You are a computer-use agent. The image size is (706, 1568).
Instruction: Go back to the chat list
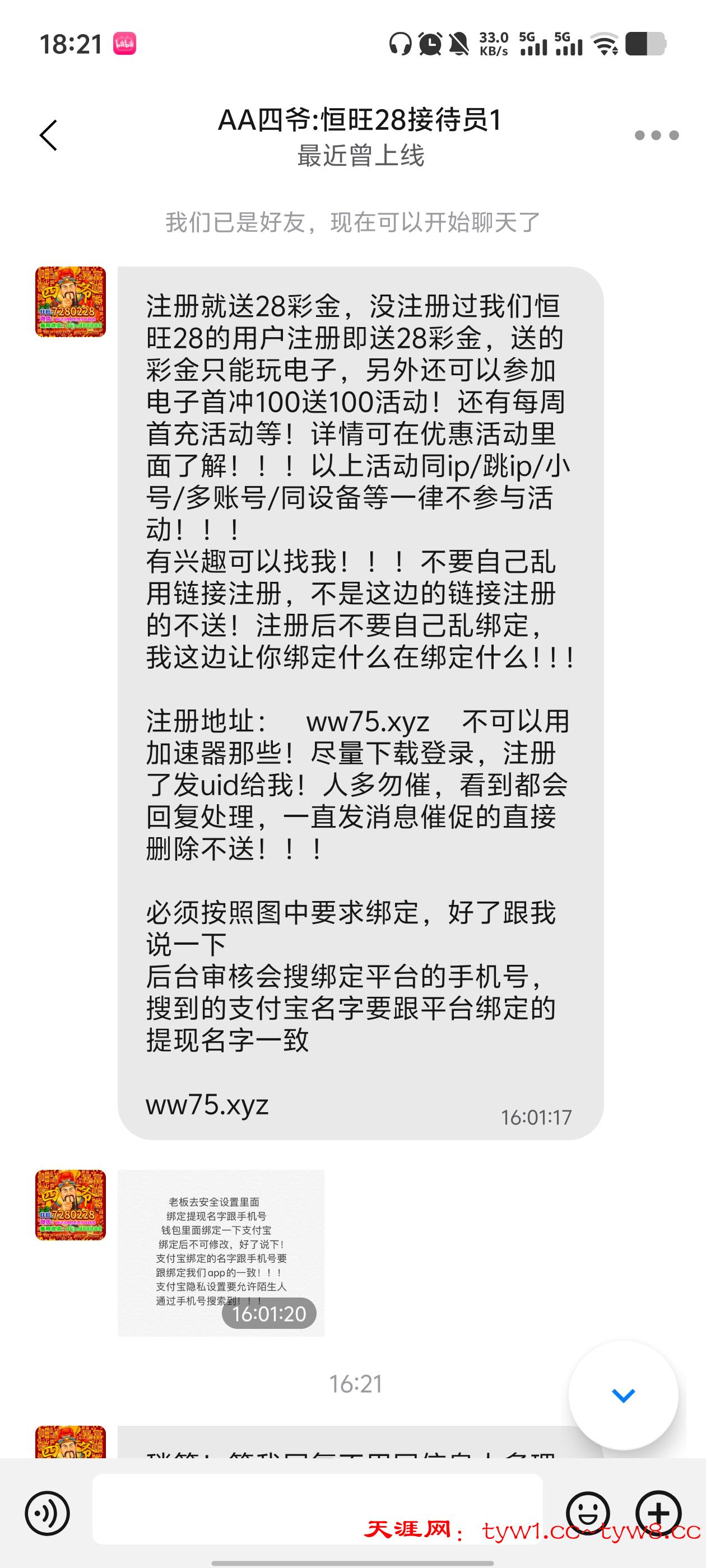coord(49,135)
